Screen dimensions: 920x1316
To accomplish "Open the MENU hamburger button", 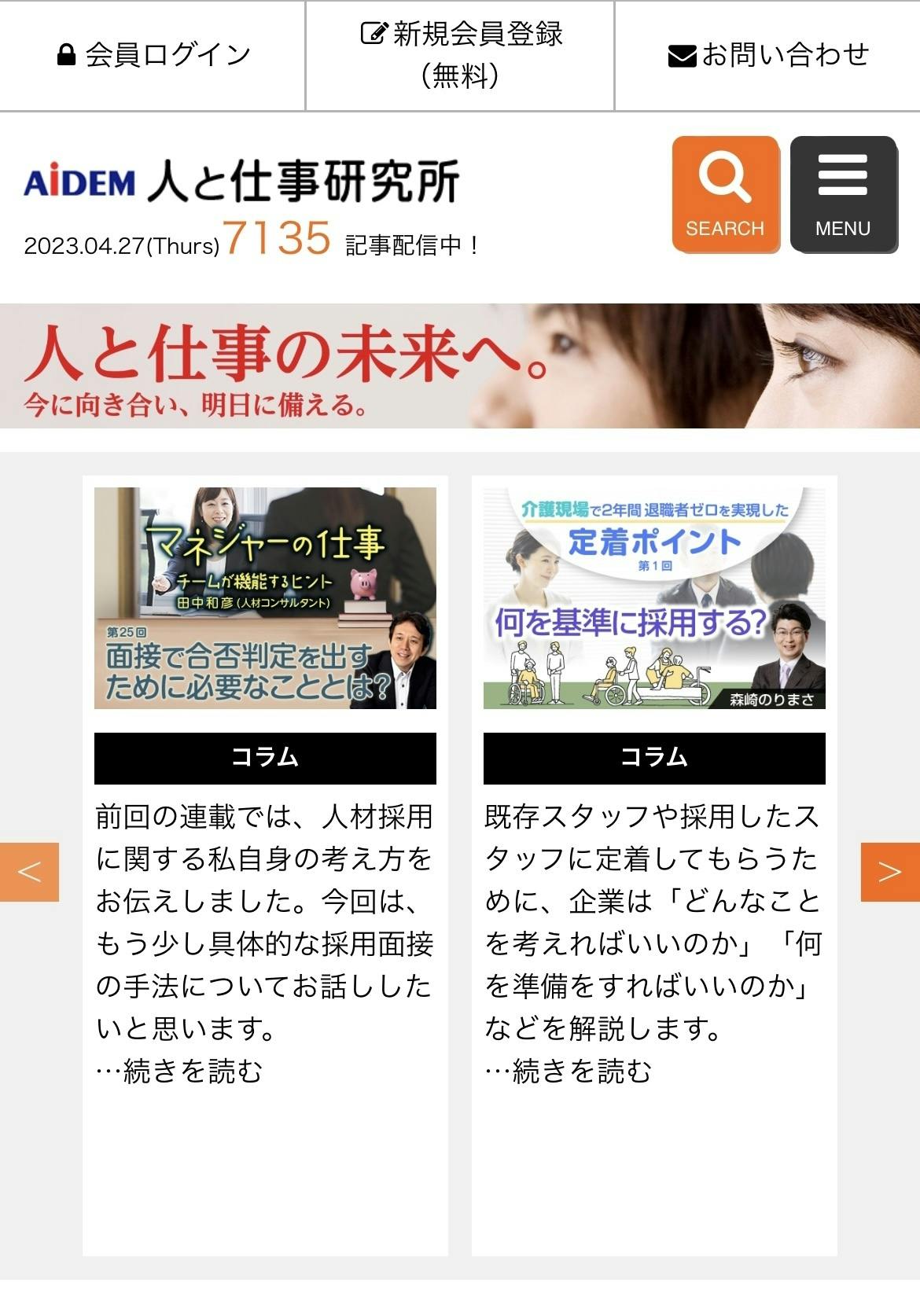I will (x=843, y=194).
